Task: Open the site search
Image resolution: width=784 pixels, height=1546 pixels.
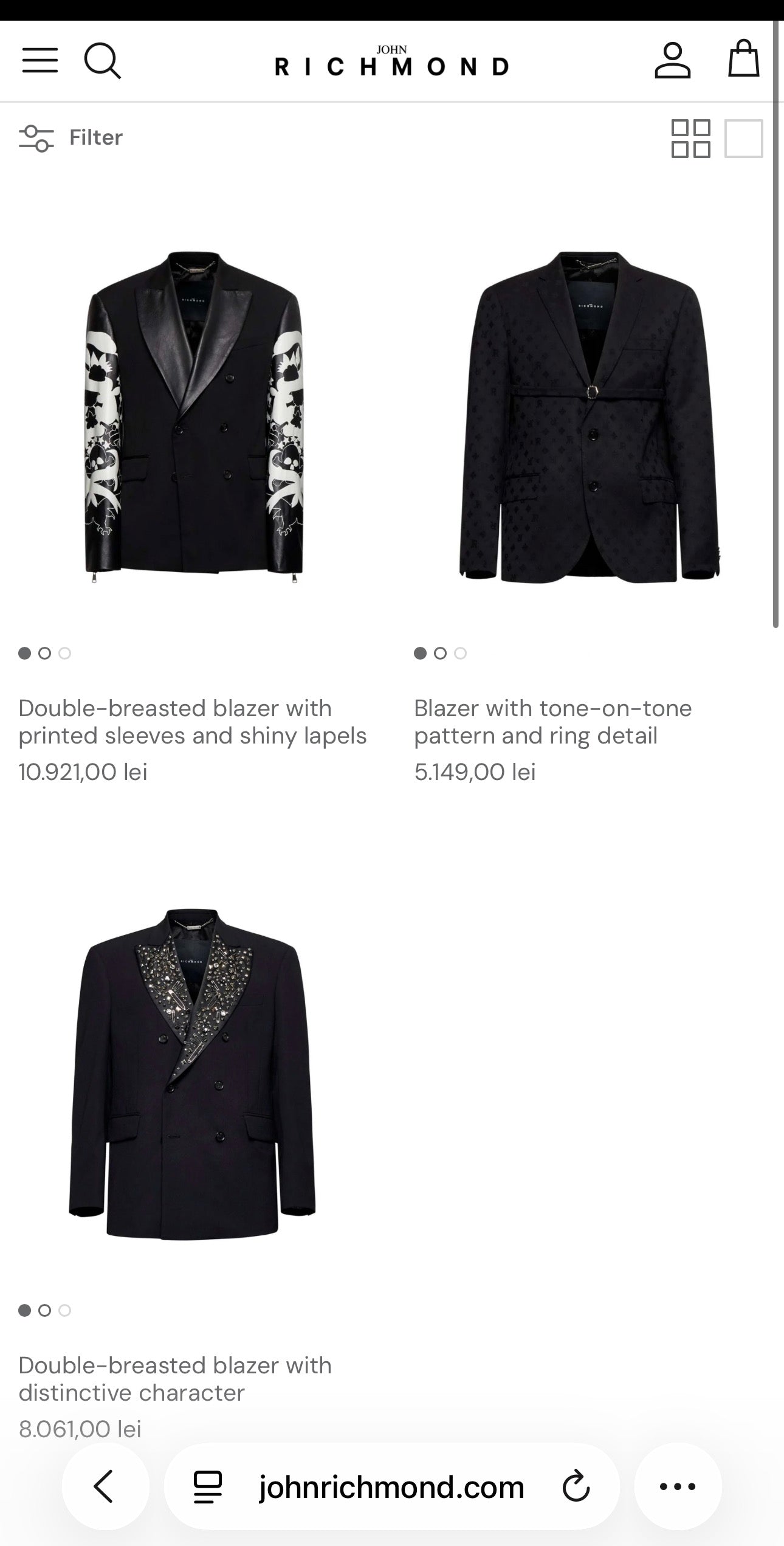Action: click(x=102, y=61)
